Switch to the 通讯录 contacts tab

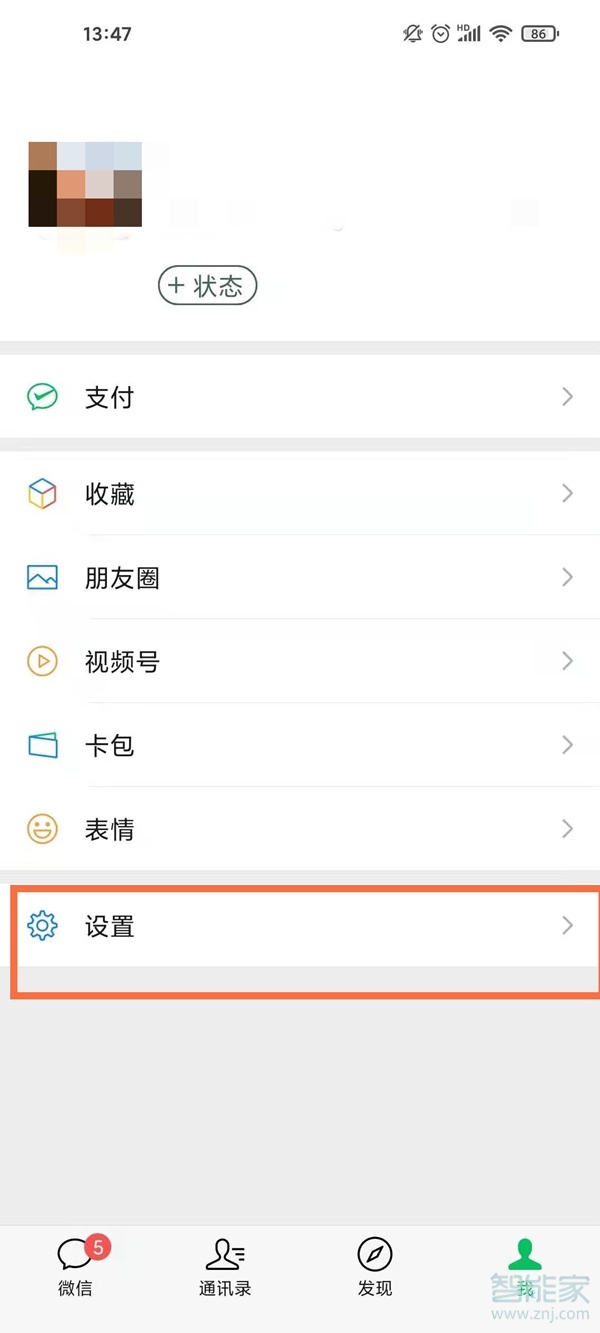pyautogui.click(x=225, y=1267)
